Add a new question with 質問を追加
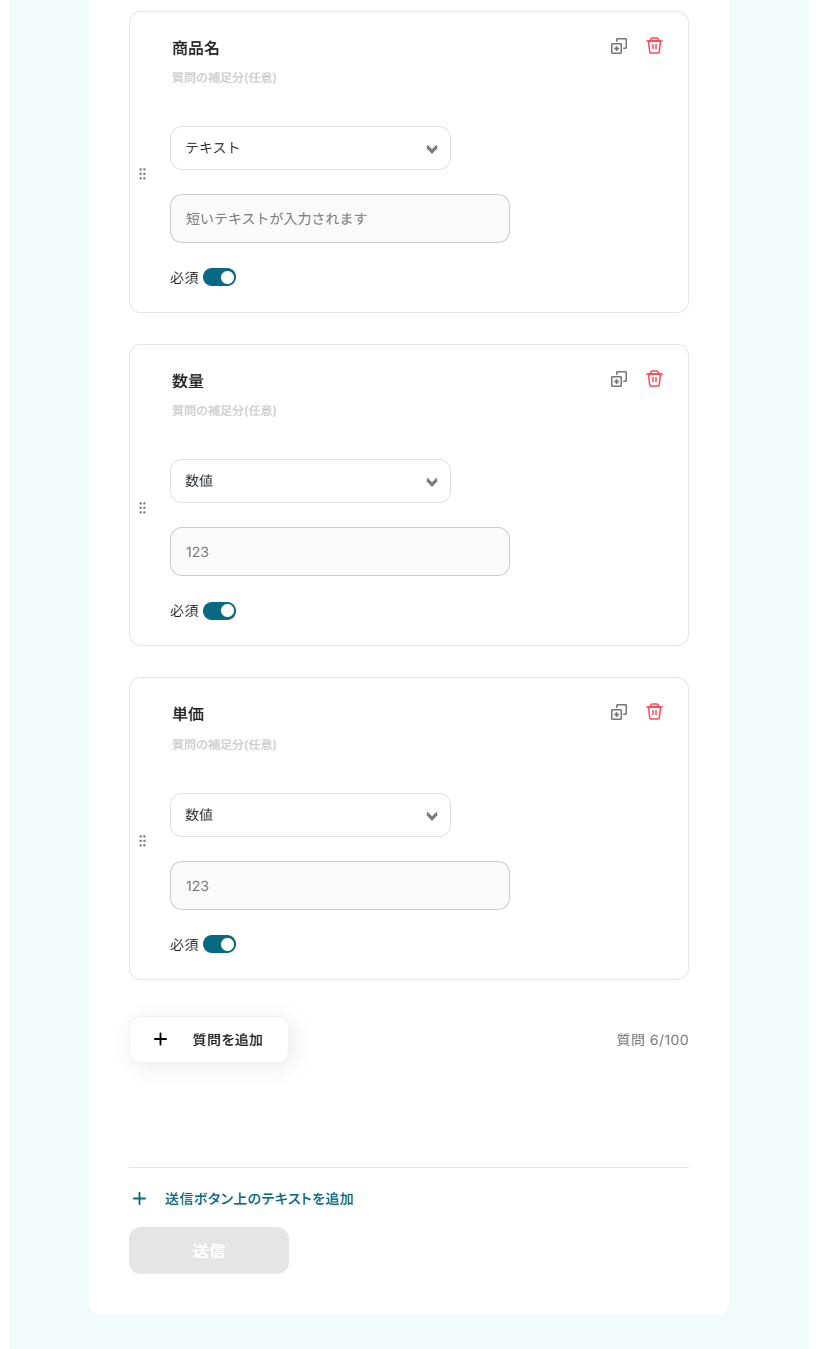Image resolution: width=823 pixels, height=1349 pixels. (209, 1040)
